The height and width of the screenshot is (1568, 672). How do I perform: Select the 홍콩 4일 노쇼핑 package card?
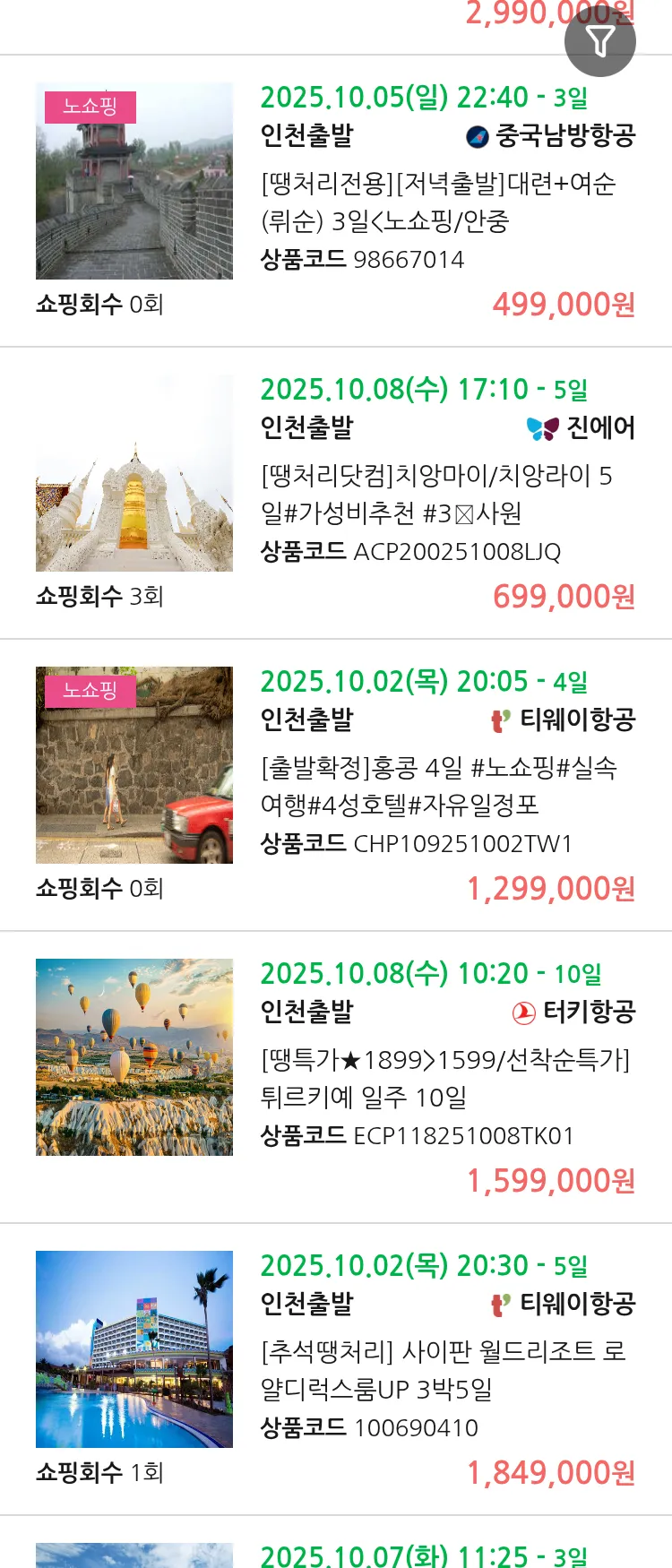click(437, 786)
